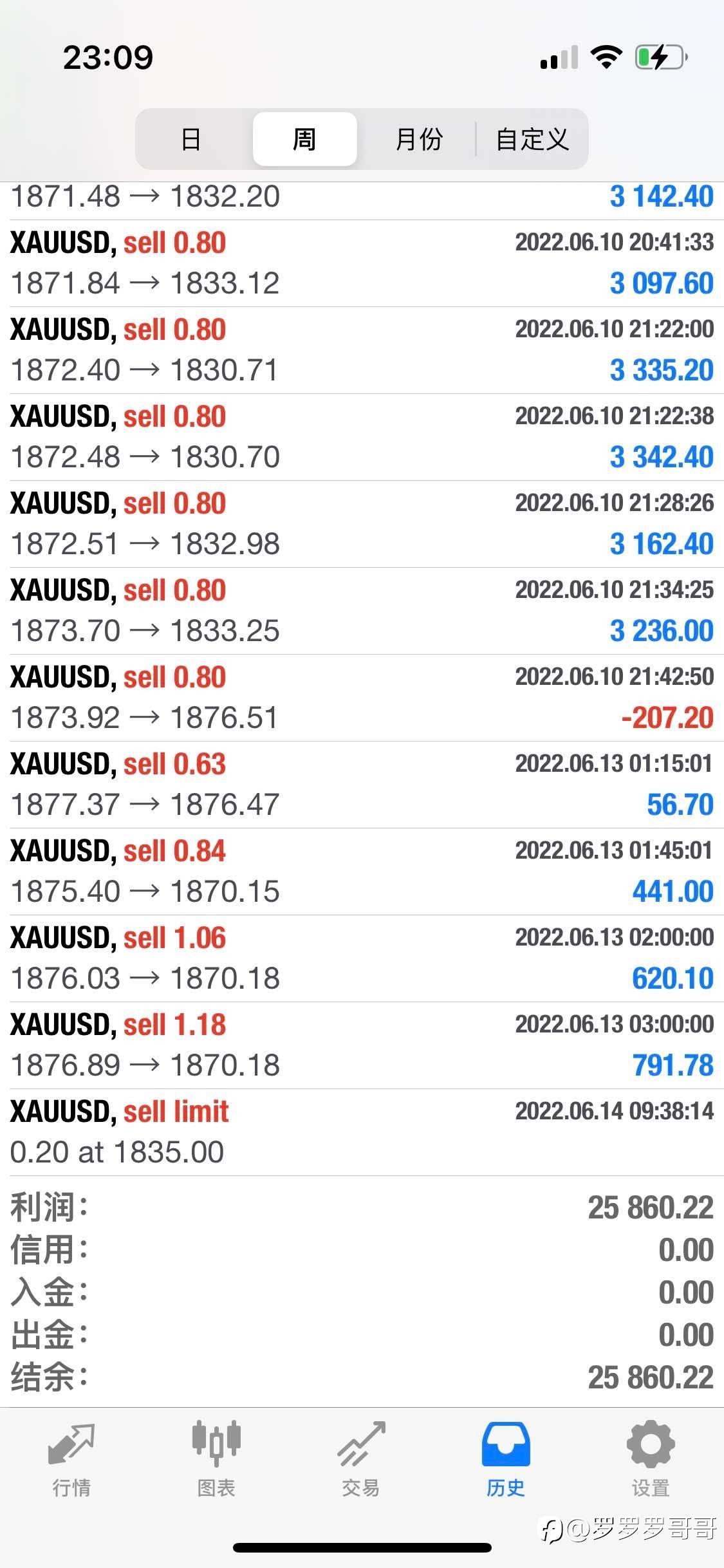Expand the sell 1.06 trade
This screenshot has height=1568, width=724.
pos(362,958)
